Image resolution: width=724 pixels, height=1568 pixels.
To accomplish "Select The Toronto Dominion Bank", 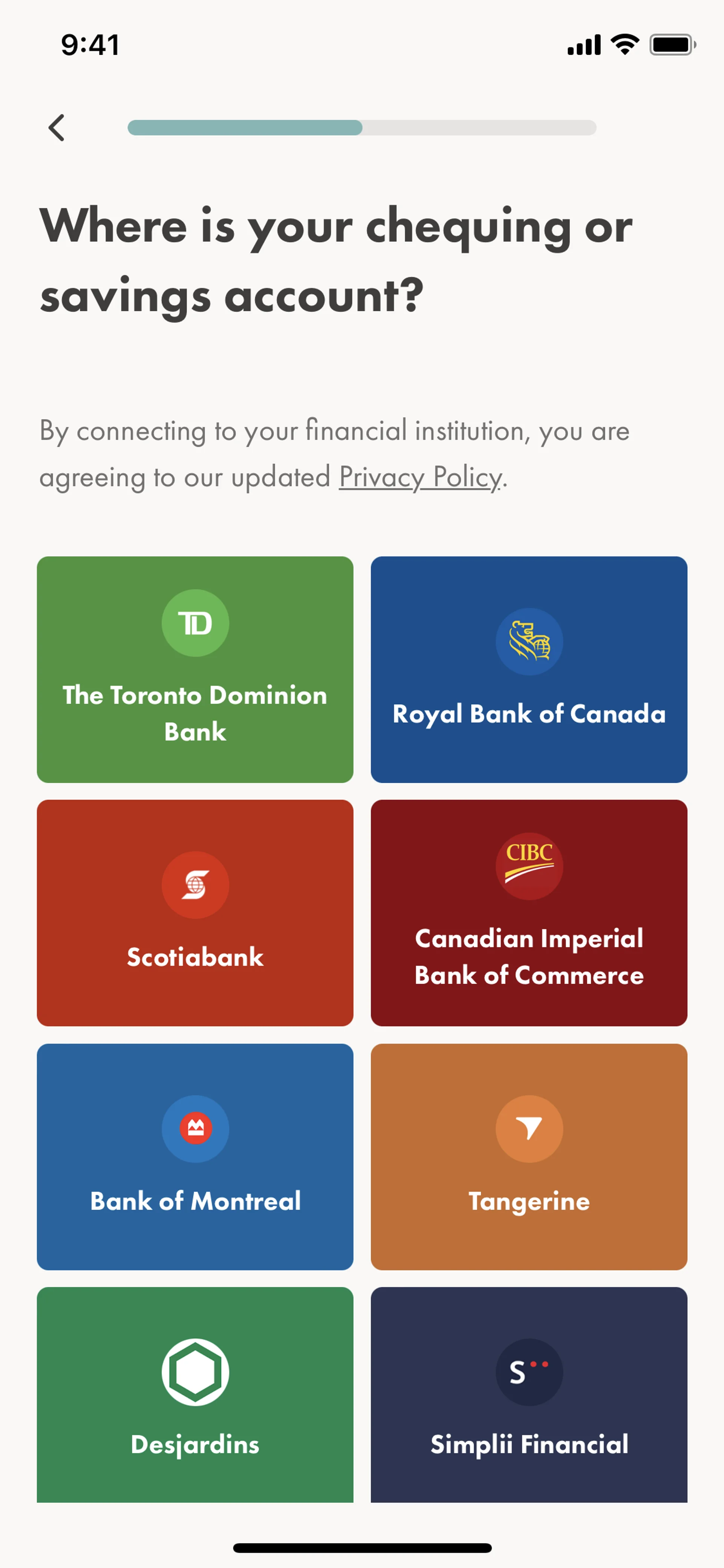I will (x=195, y=669).
